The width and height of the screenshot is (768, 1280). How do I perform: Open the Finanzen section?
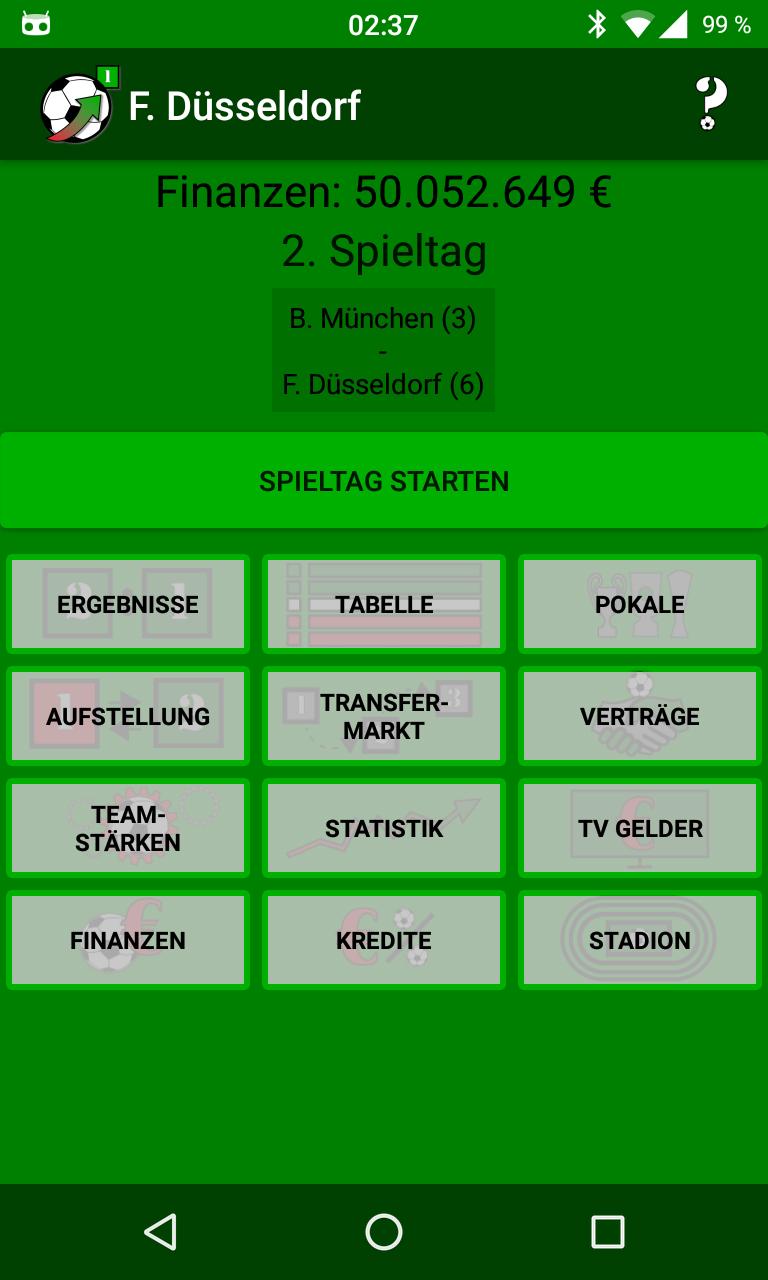(x=127, y=940)
